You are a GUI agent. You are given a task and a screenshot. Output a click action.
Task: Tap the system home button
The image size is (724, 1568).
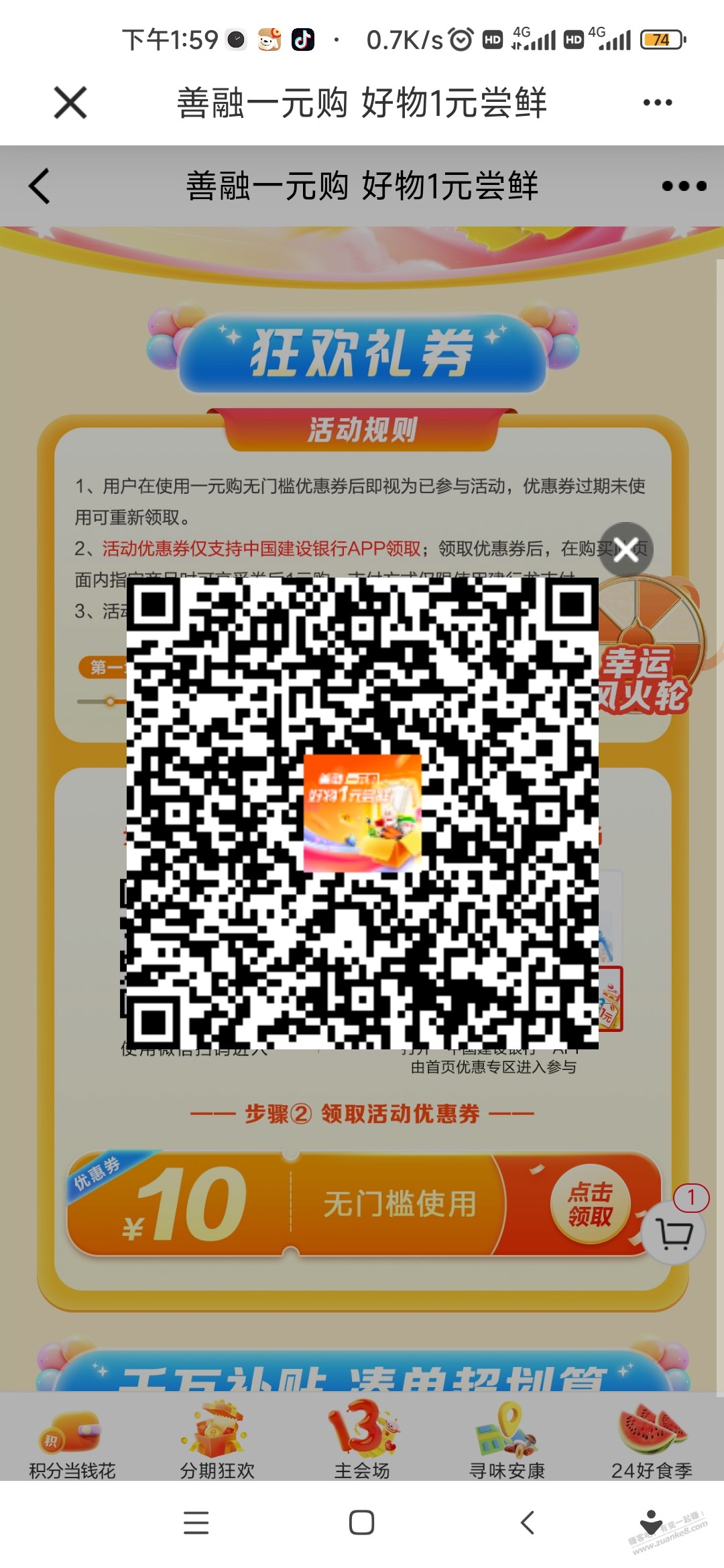[362, 1522]
